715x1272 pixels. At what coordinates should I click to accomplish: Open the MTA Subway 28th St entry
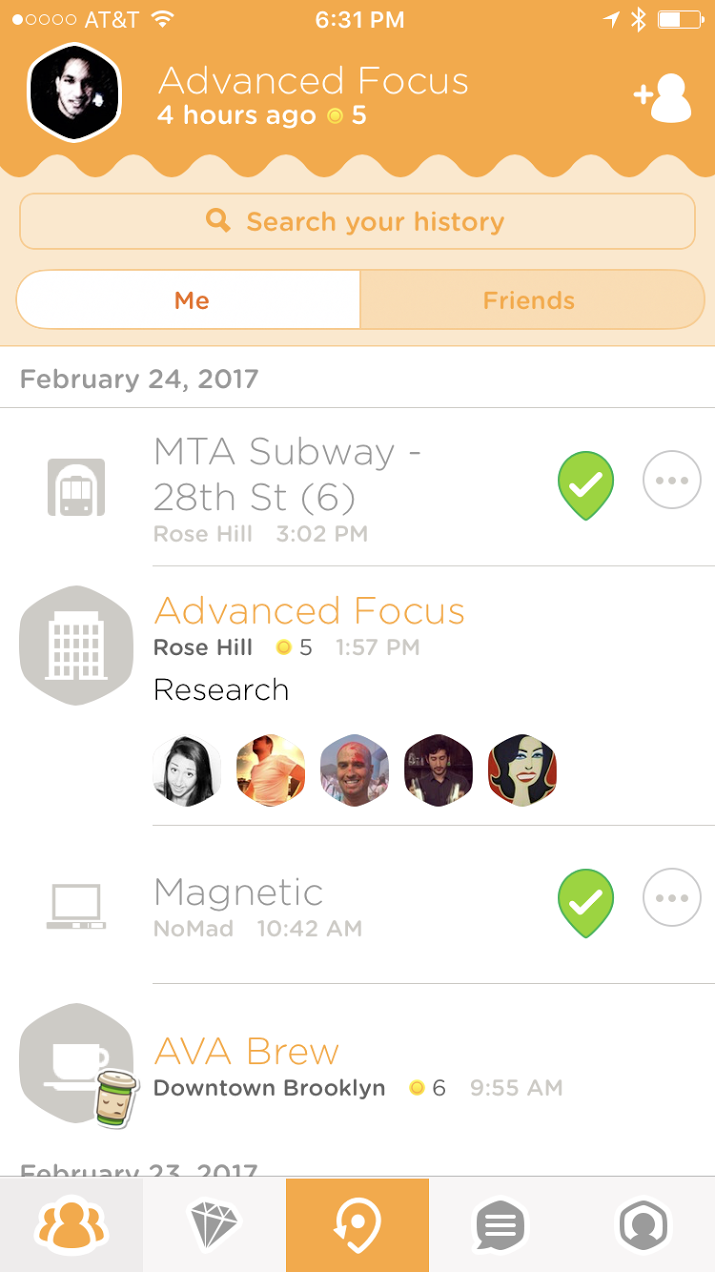point(288,475)
